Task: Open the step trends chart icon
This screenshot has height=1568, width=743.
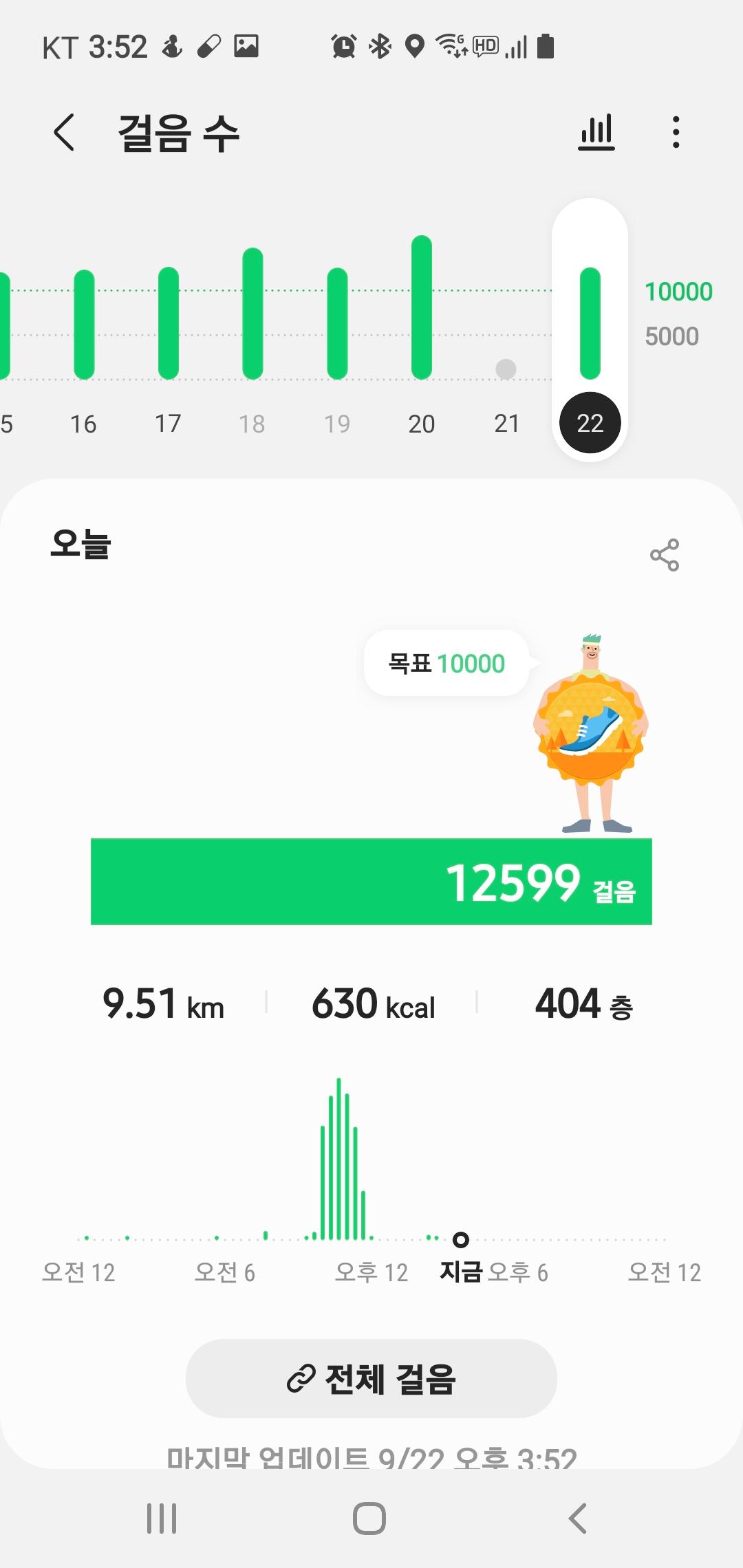Action: [596, 132]
